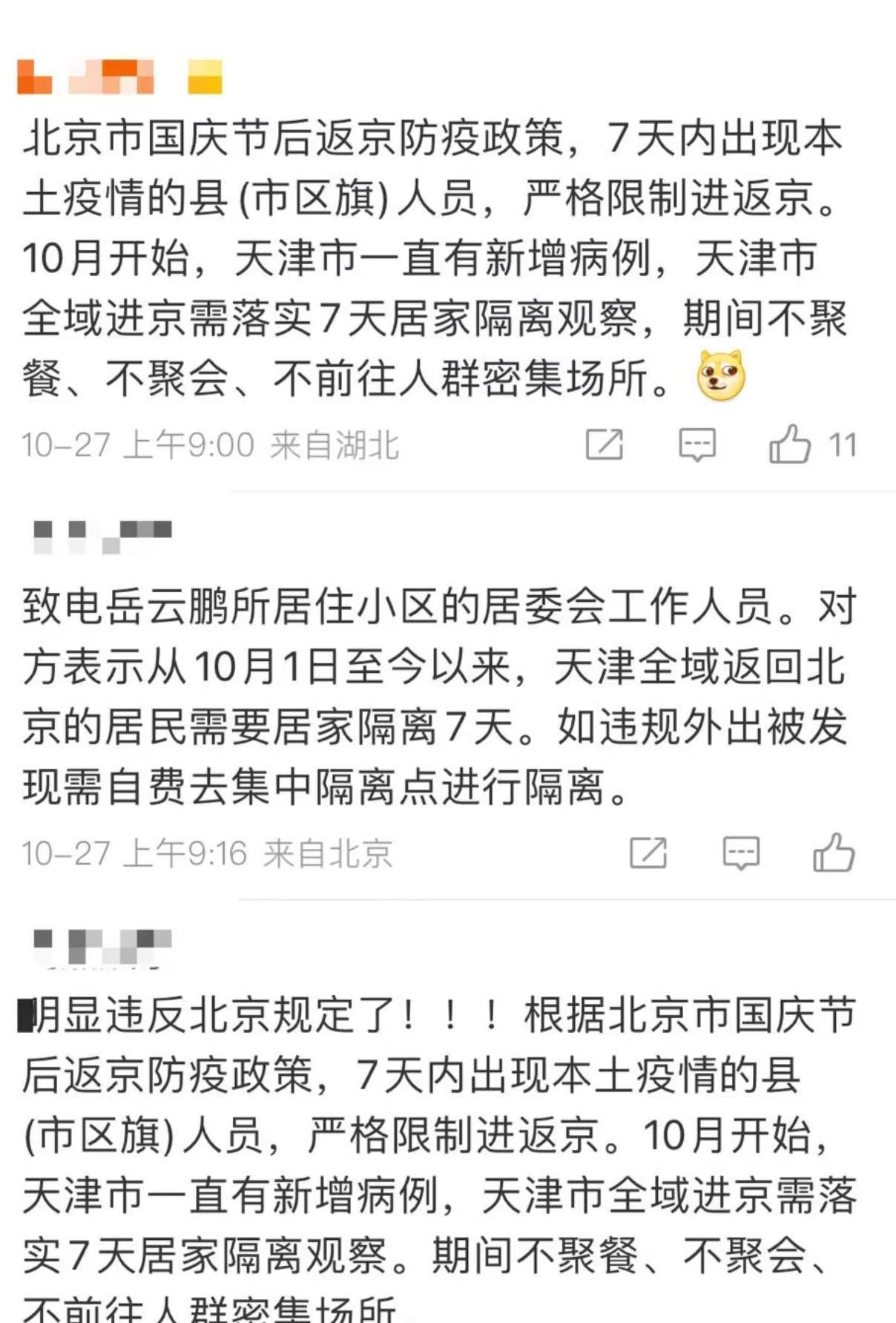This screenshot has width=896, height=1323.
Task: Like the 9:00 comment with 11 likes
Action: pos(789,444)
